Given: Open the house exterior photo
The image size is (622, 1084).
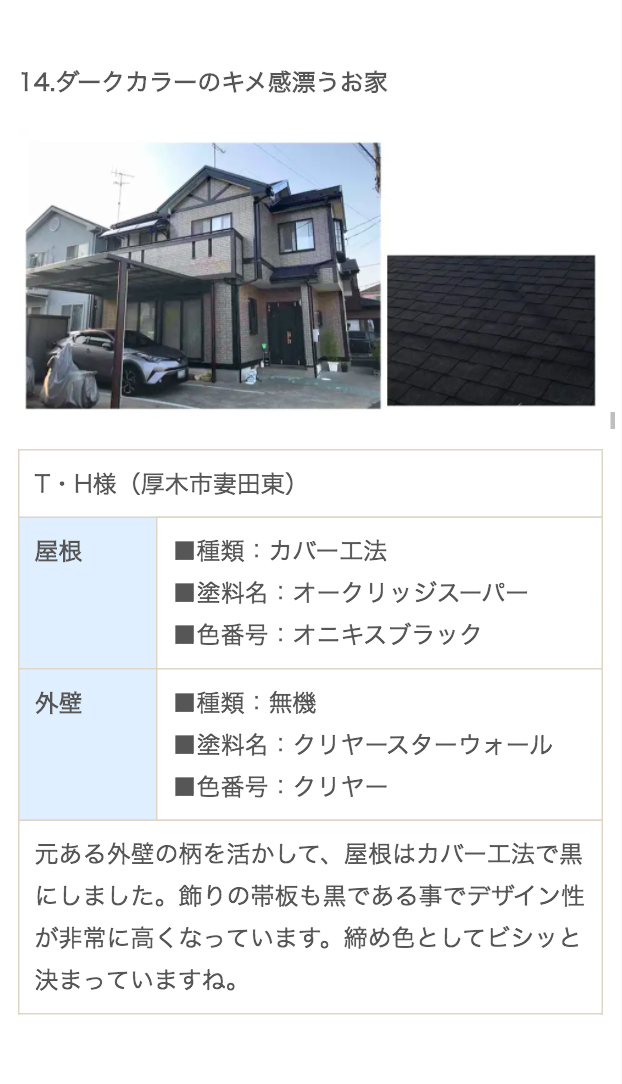Looking at the screenshot, I should click(x=203, y=275).
